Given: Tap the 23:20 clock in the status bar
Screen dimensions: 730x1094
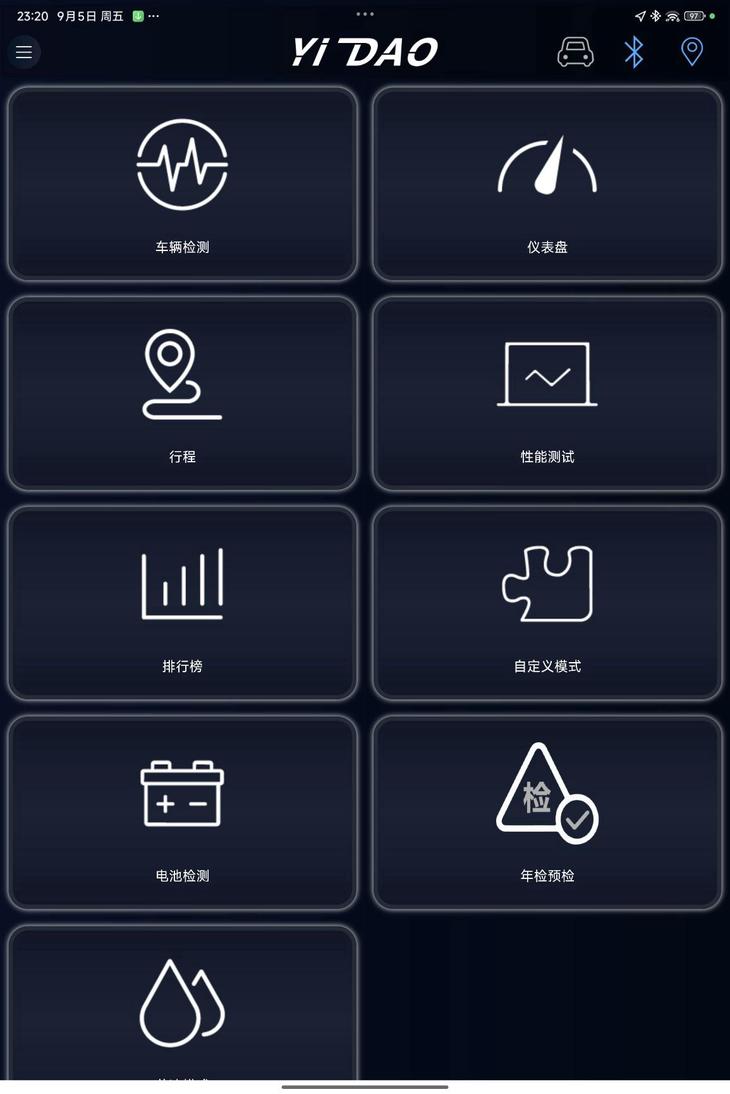Looking at the screenshot, I should tap(28, 15).
